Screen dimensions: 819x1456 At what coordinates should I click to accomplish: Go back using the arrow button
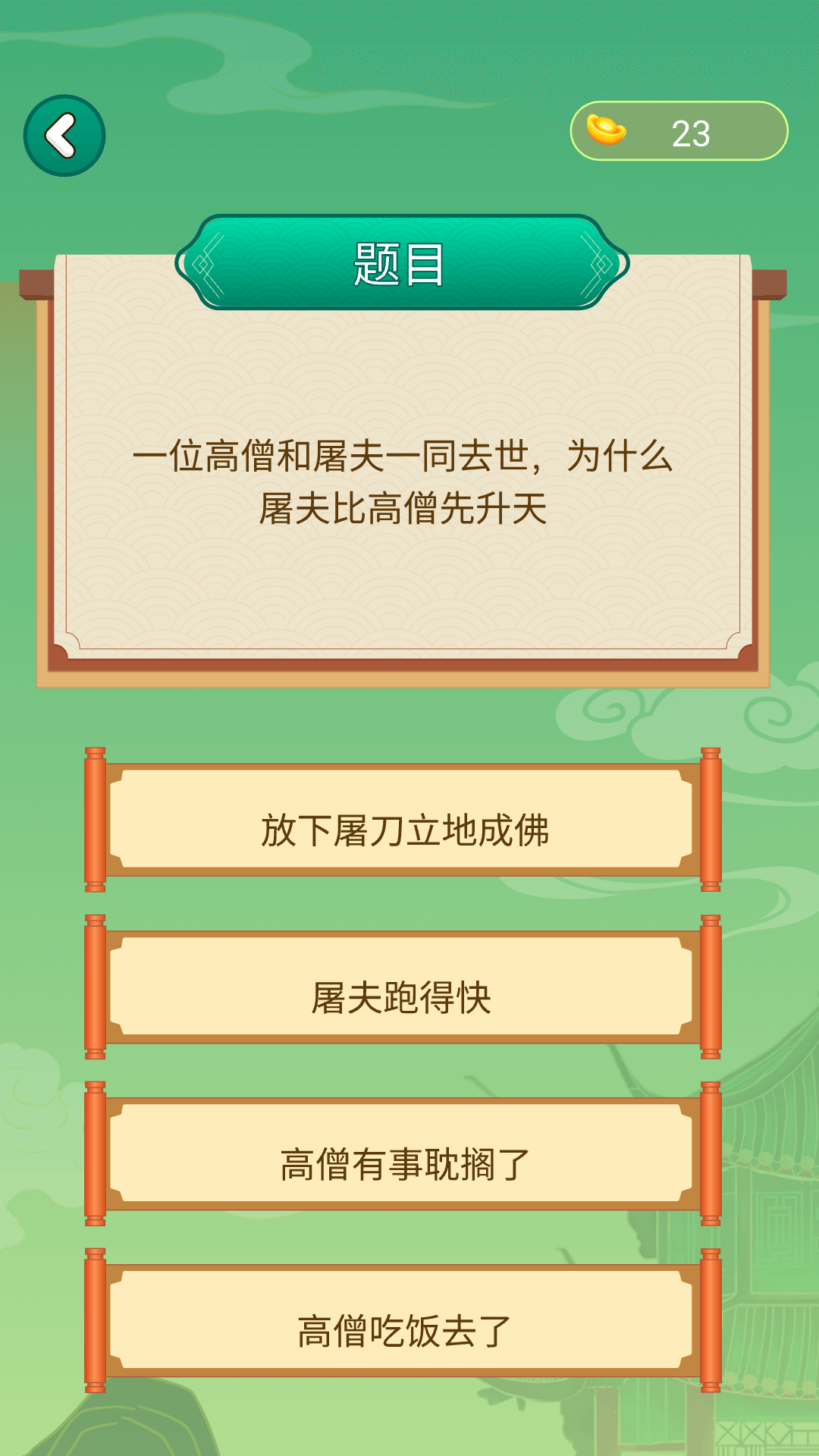pyautogui.click(x=64, y=136)
